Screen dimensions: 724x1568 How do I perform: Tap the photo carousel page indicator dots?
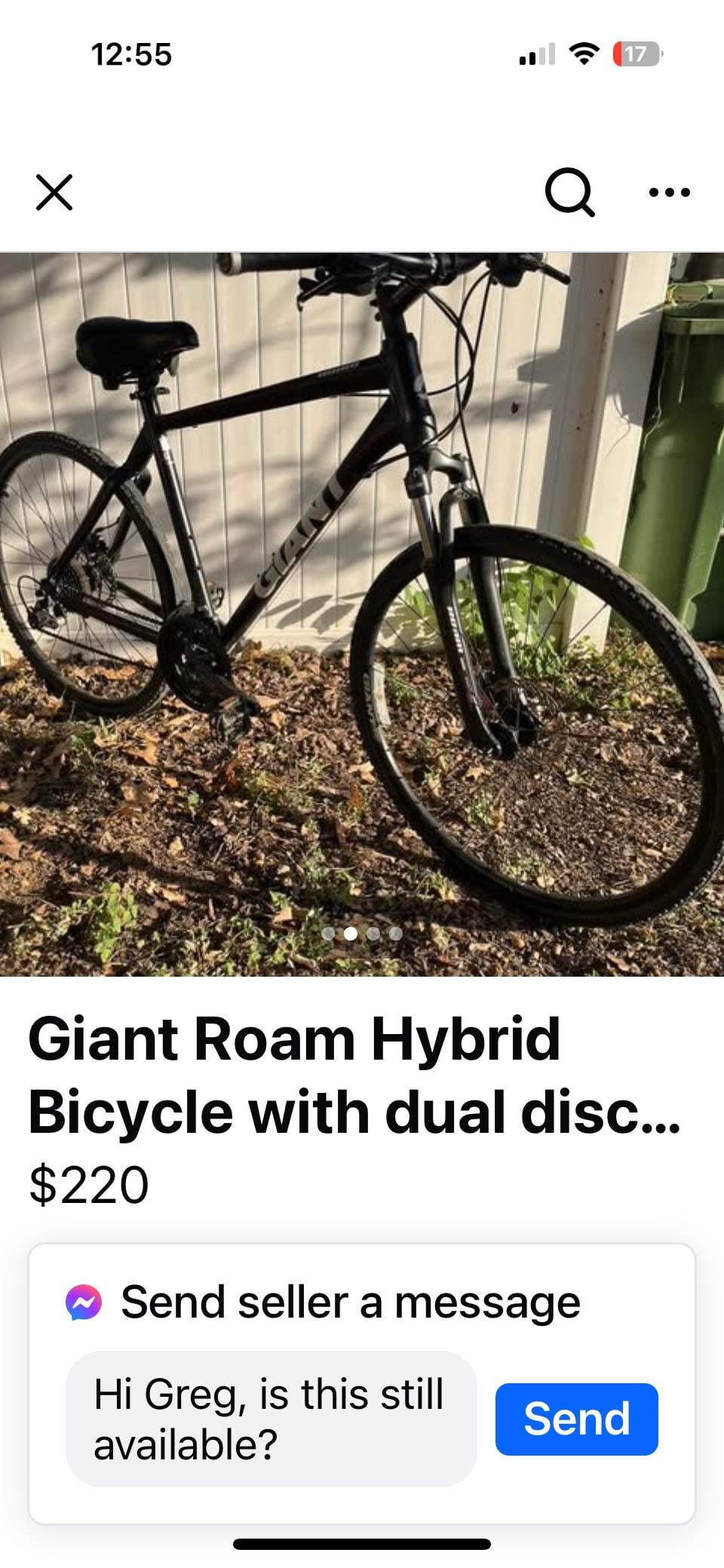click(x=362, y=934)
